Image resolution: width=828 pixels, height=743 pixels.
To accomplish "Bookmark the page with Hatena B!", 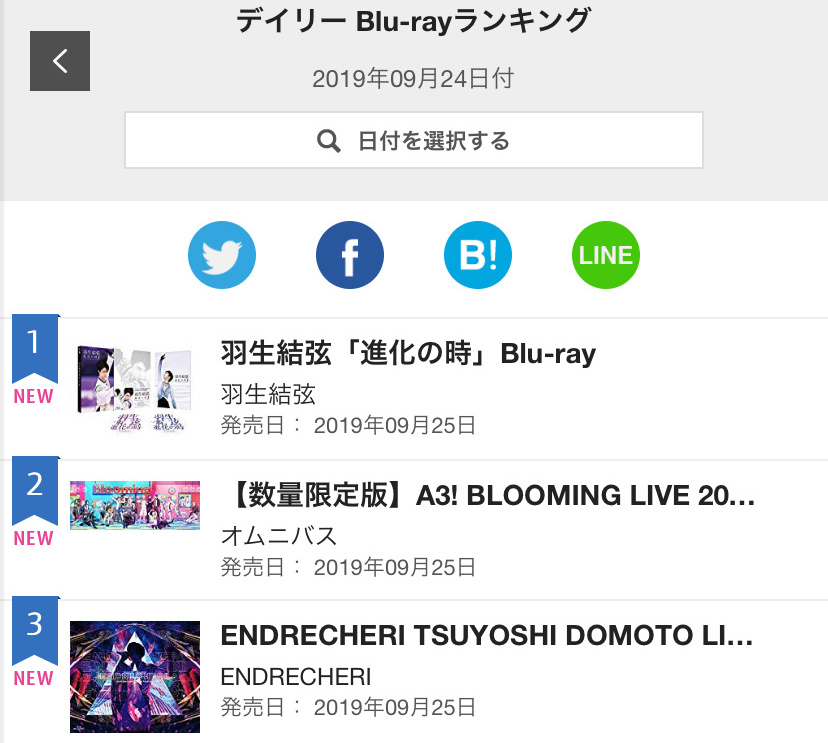I will pos(477,255).
